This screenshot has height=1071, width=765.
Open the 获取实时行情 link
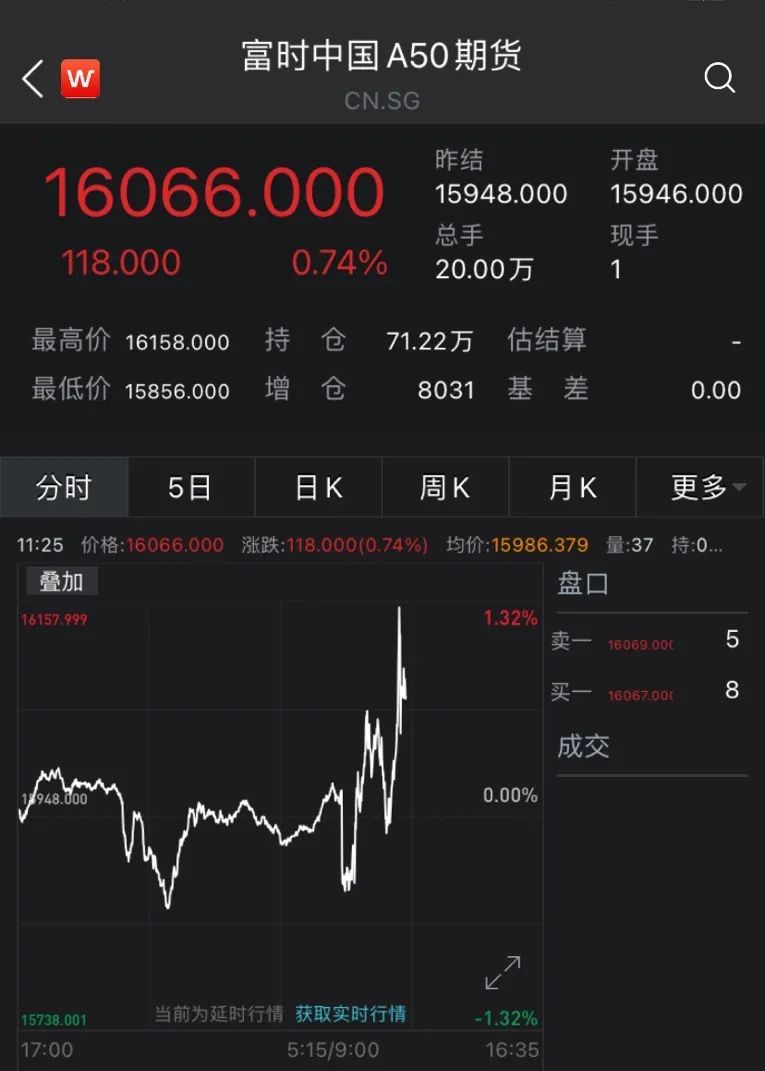pos(350,1014)
